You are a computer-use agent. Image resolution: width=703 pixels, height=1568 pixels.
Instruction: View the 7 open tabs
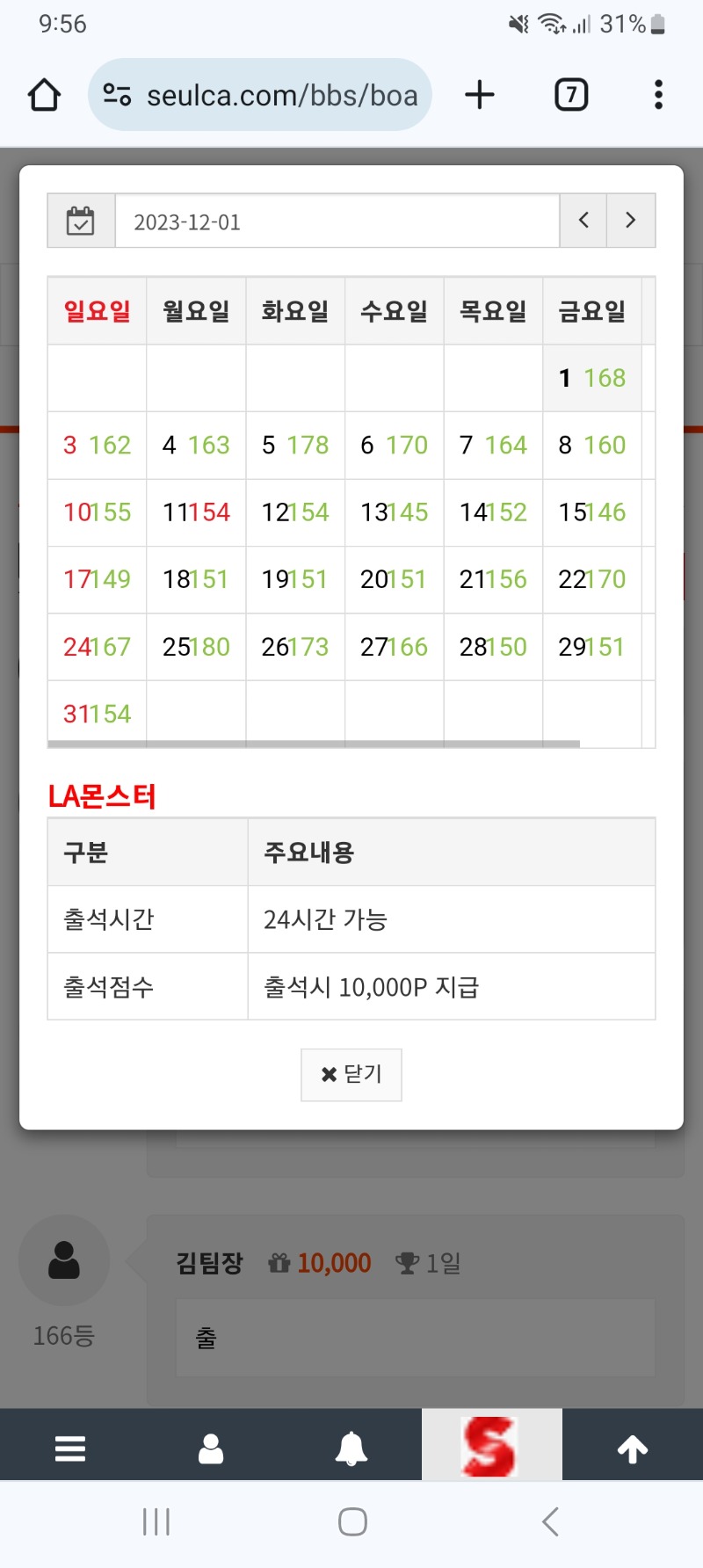[571, 95]
